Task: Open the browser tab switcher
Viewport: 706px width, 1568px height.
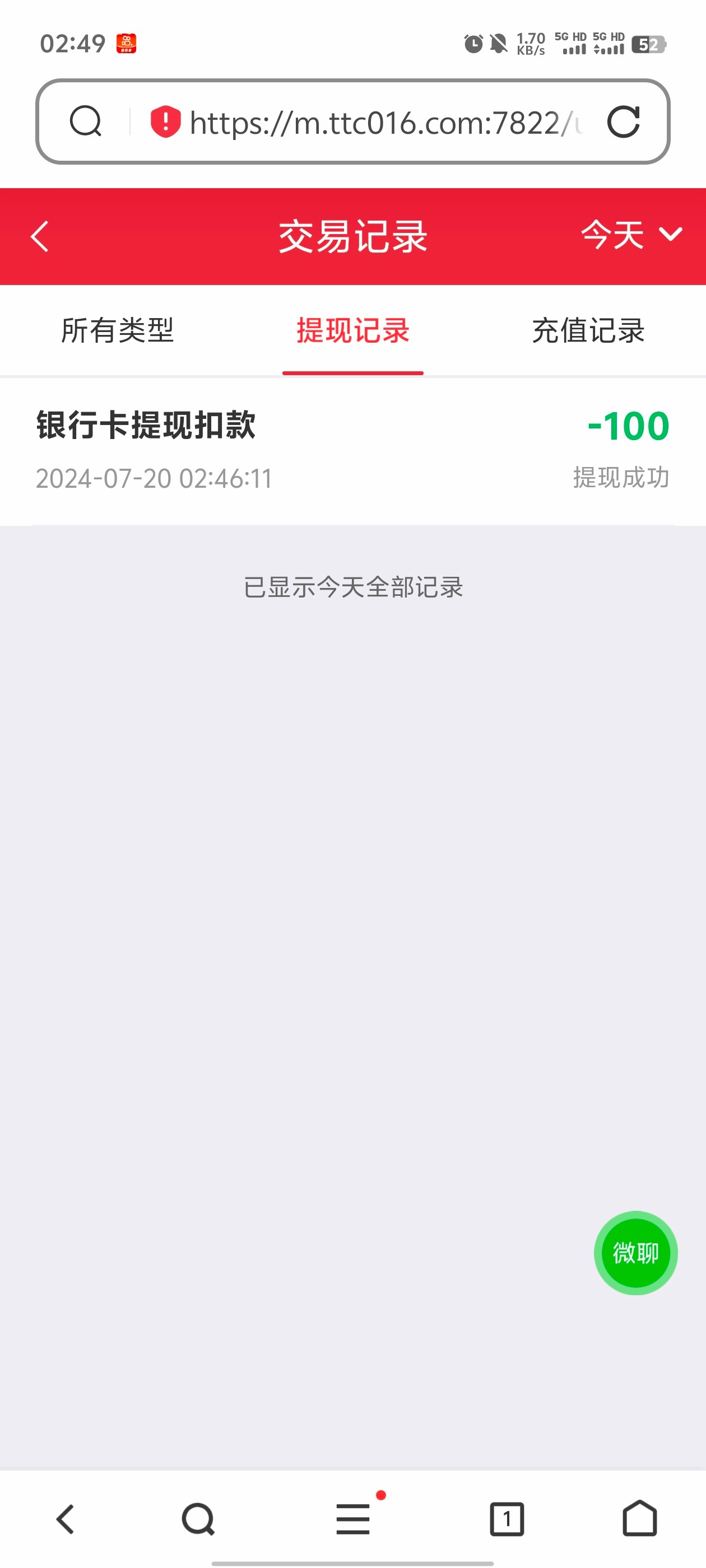Action: tap(506, 1519)
